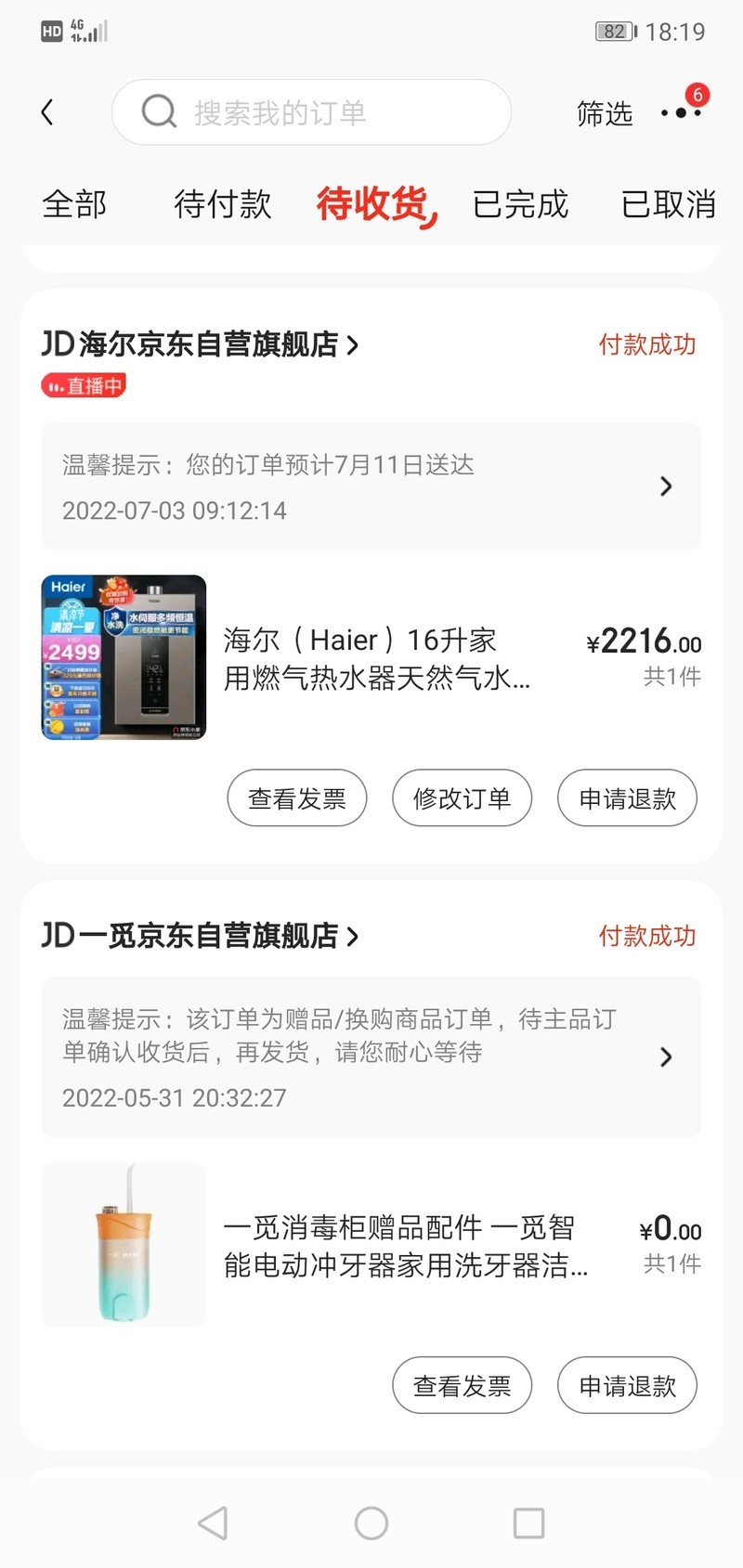The height and width of the screenshot is (1568, 743).
Task: View invoice for the Haier water heater
Action: pyautogui.click(x=297, y=798)
